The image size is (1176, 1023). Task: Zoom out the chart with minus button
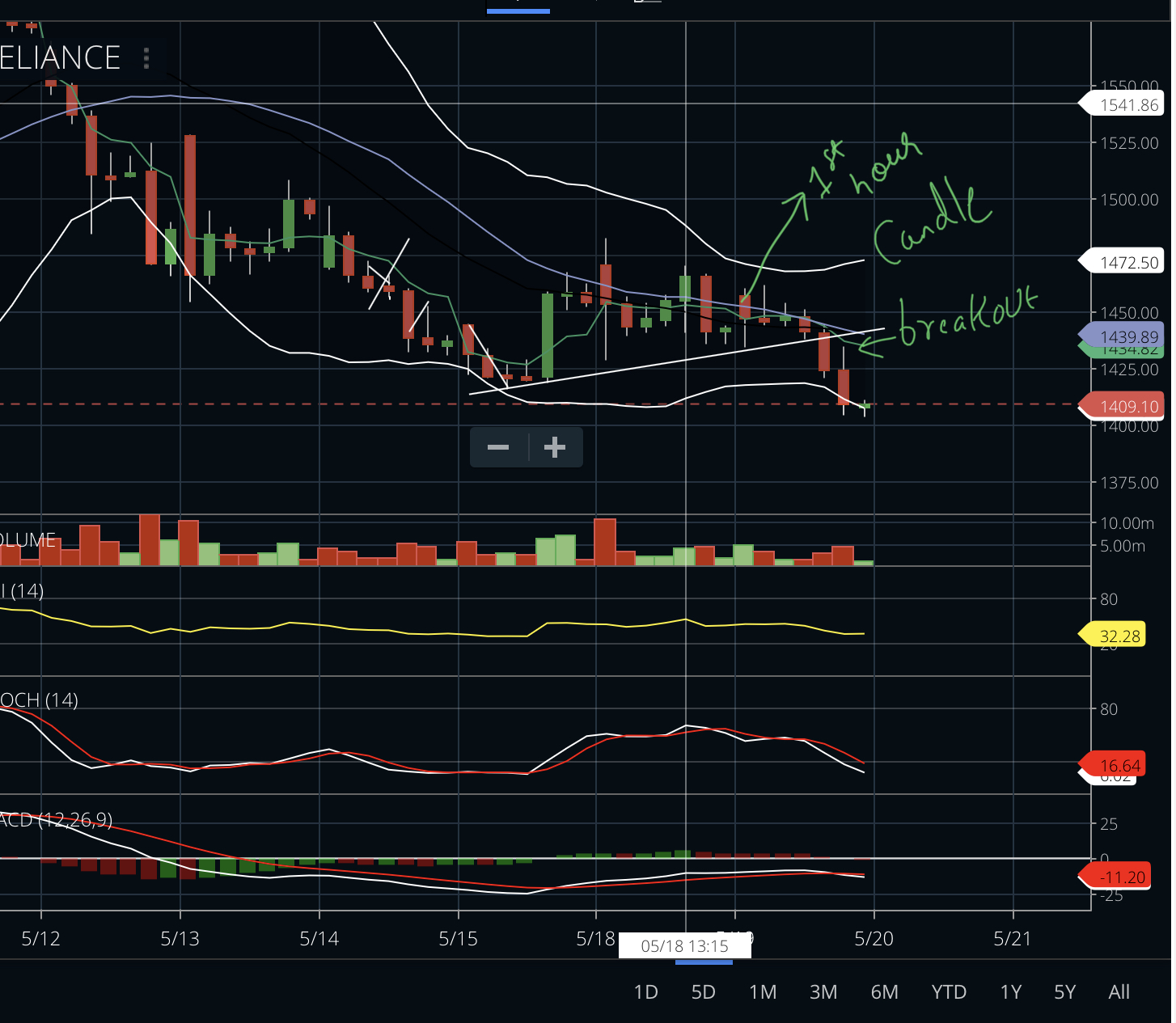tap(498, 447)
